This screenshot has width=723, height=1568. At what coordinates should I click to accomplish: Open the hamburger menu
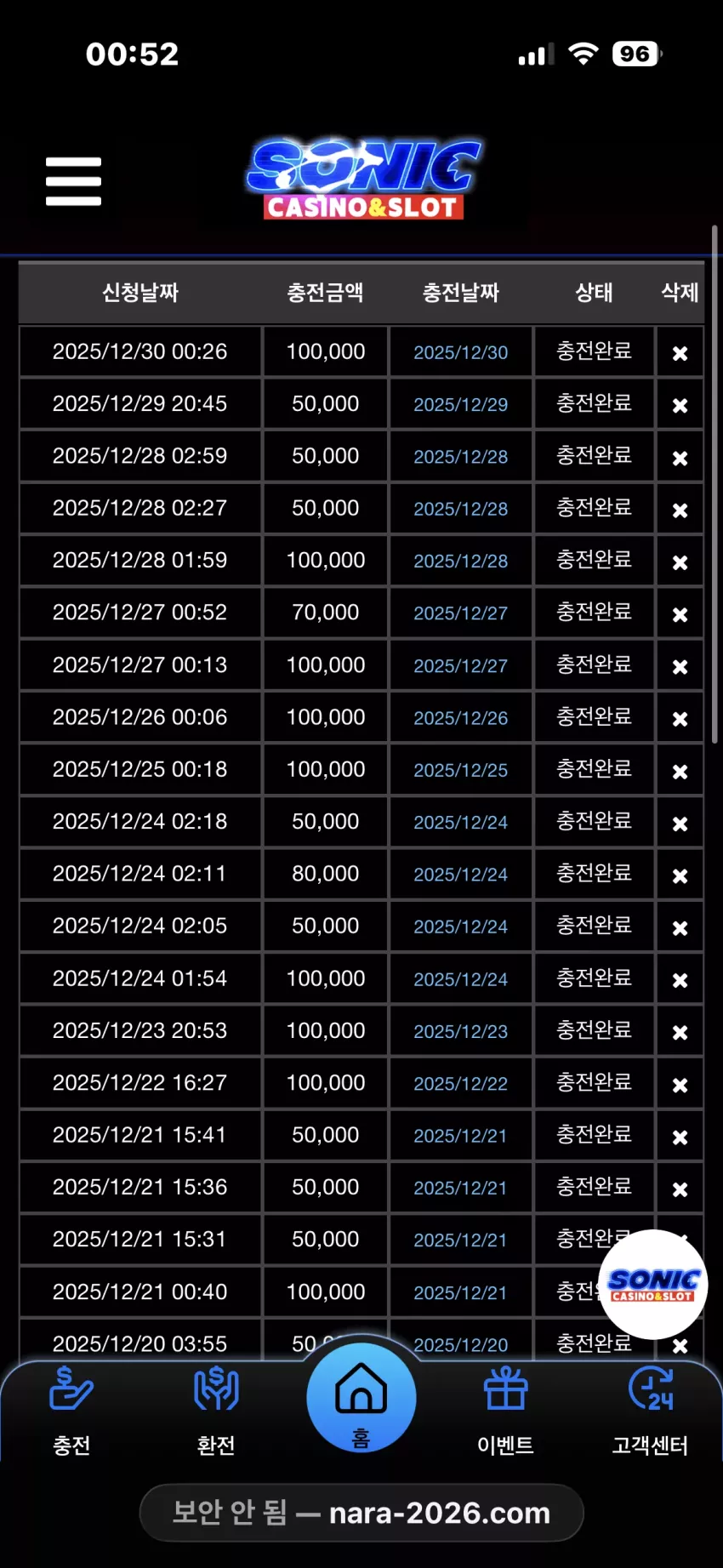[x=73, y=181]
